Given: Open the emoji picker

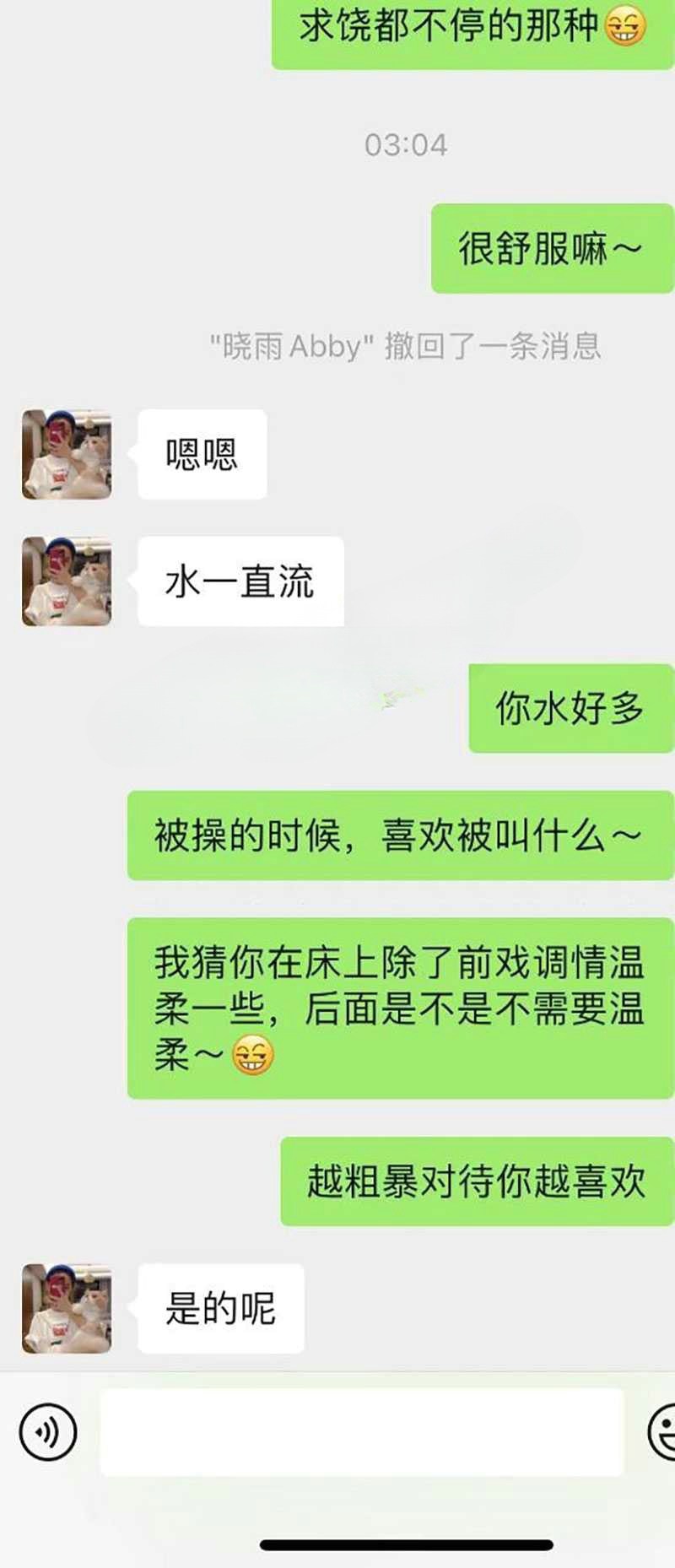Looking at the screenshot, I should click(663, 1432).
